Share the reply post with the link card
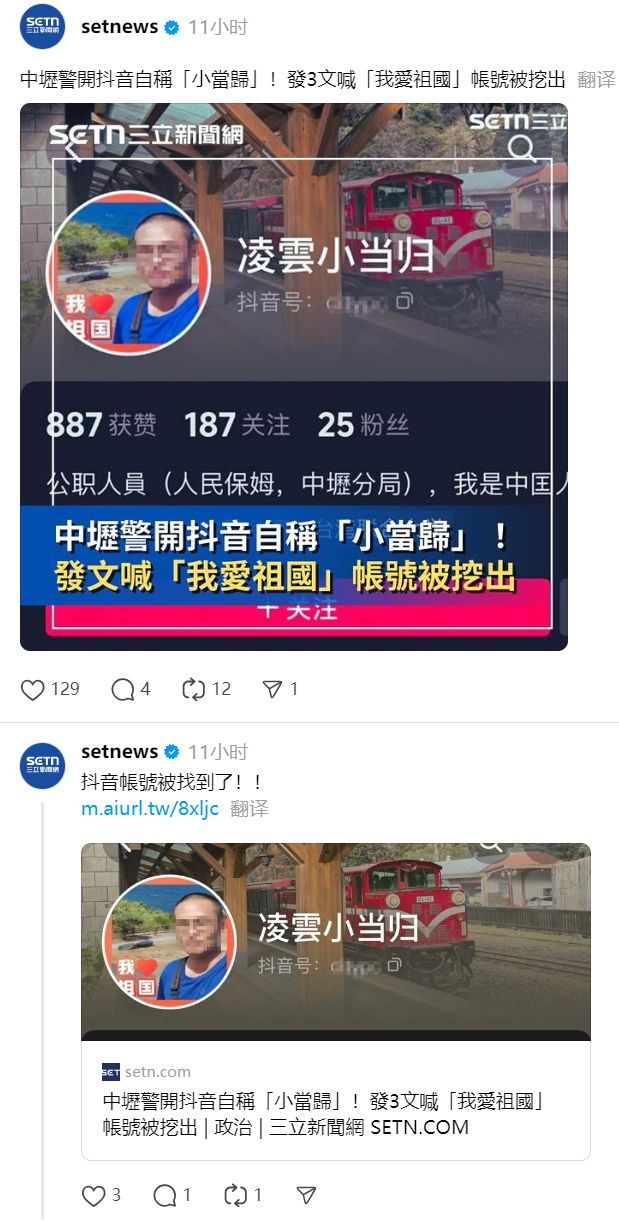 (x=307, y=1195)
